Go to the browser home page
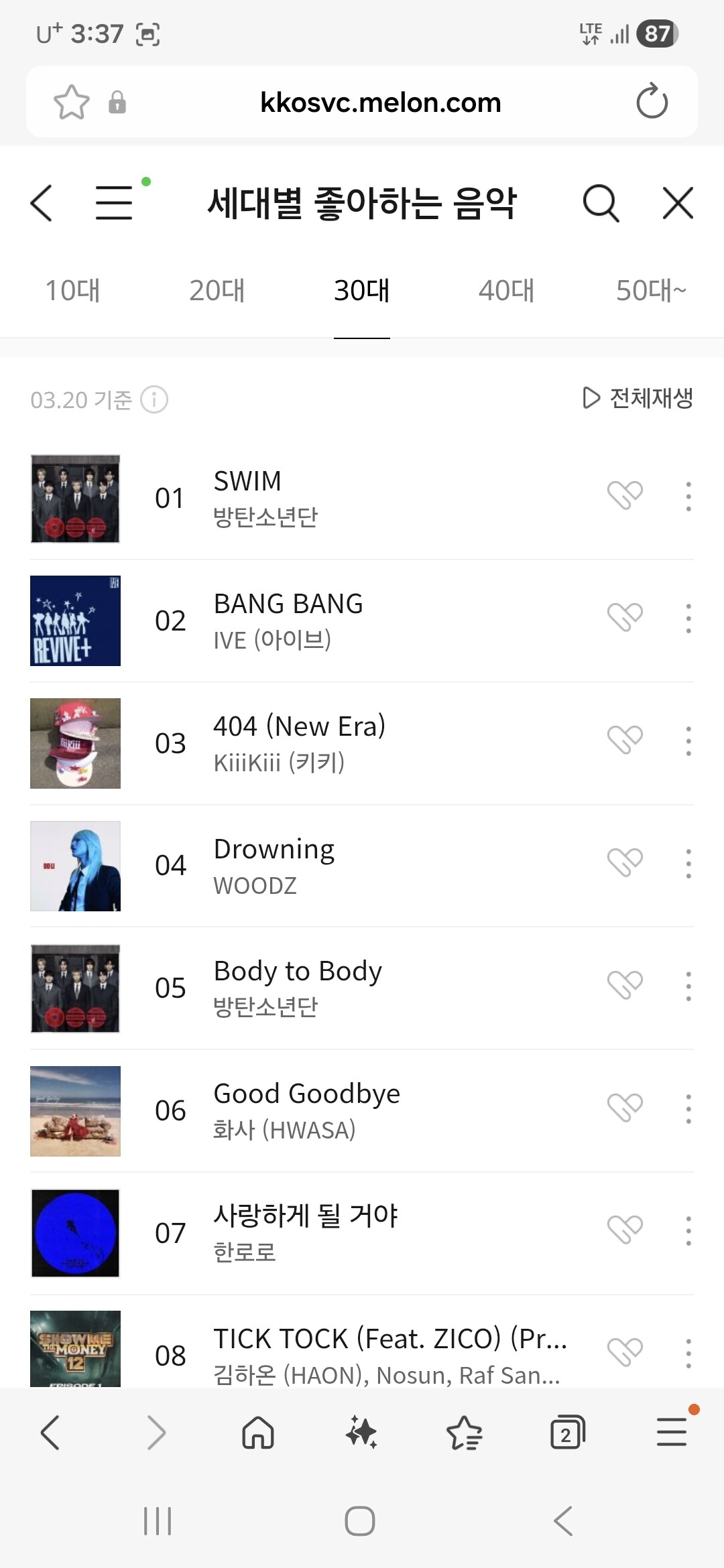The height and width of the screenshot is (1568, 724). [x=258, y=1433]
